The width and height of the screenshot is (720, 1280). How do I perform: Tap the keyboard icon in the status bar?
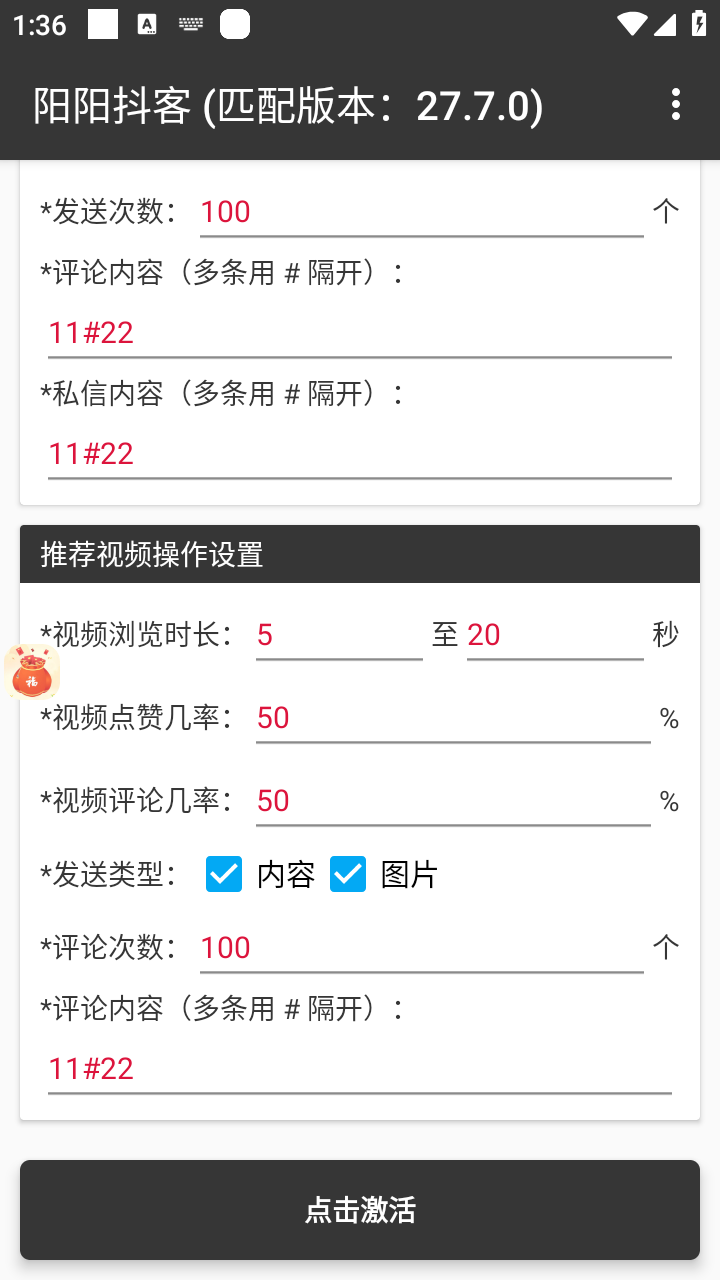190,25
